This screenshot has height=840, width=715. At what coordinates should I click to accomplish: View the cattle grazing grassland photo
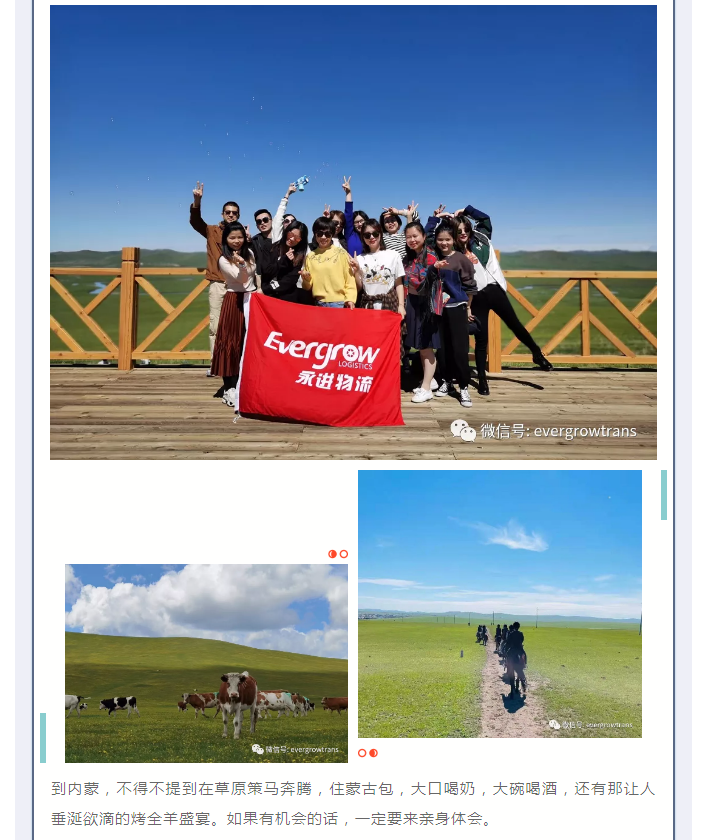coord(206,663)
